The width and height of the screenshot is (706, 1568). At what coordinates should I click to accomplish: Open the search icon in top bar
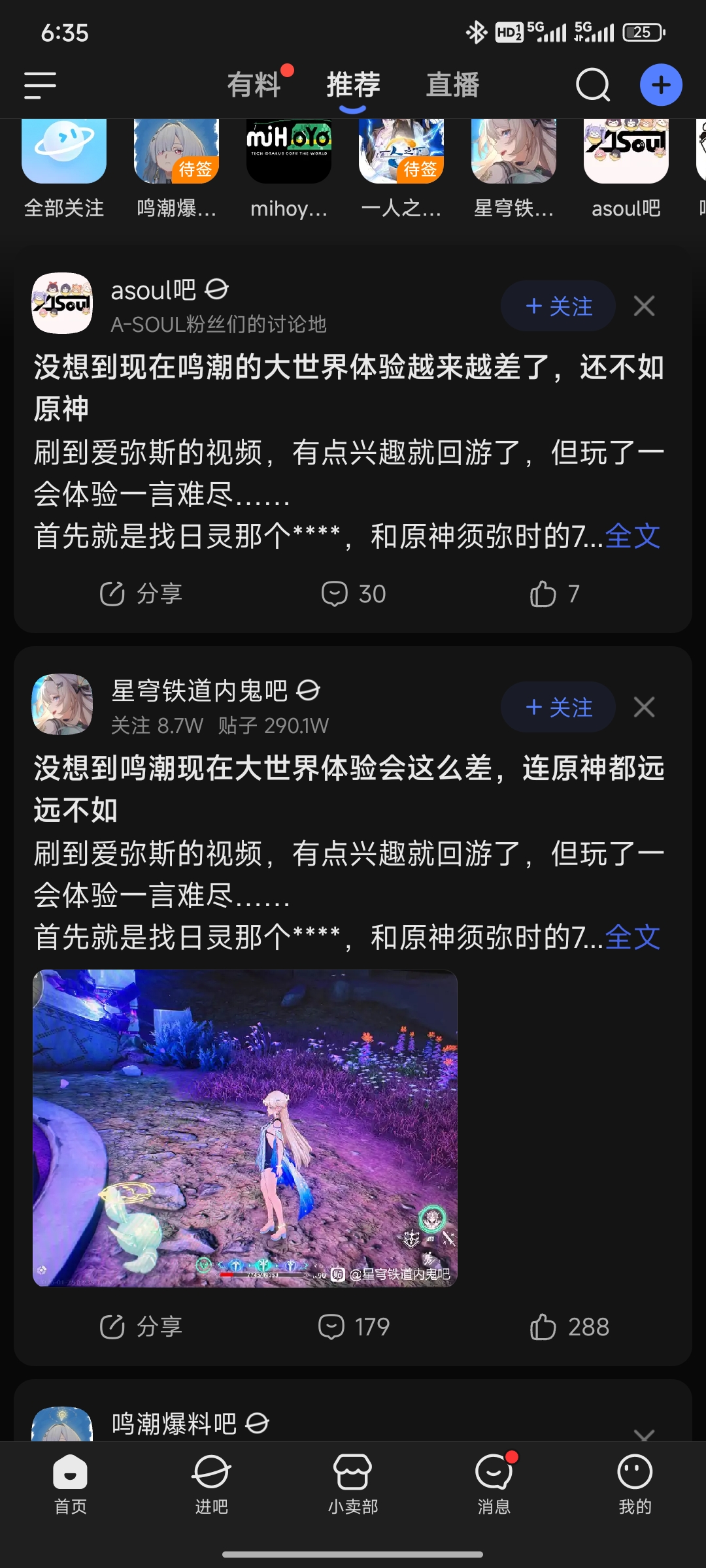click(592, 85)
